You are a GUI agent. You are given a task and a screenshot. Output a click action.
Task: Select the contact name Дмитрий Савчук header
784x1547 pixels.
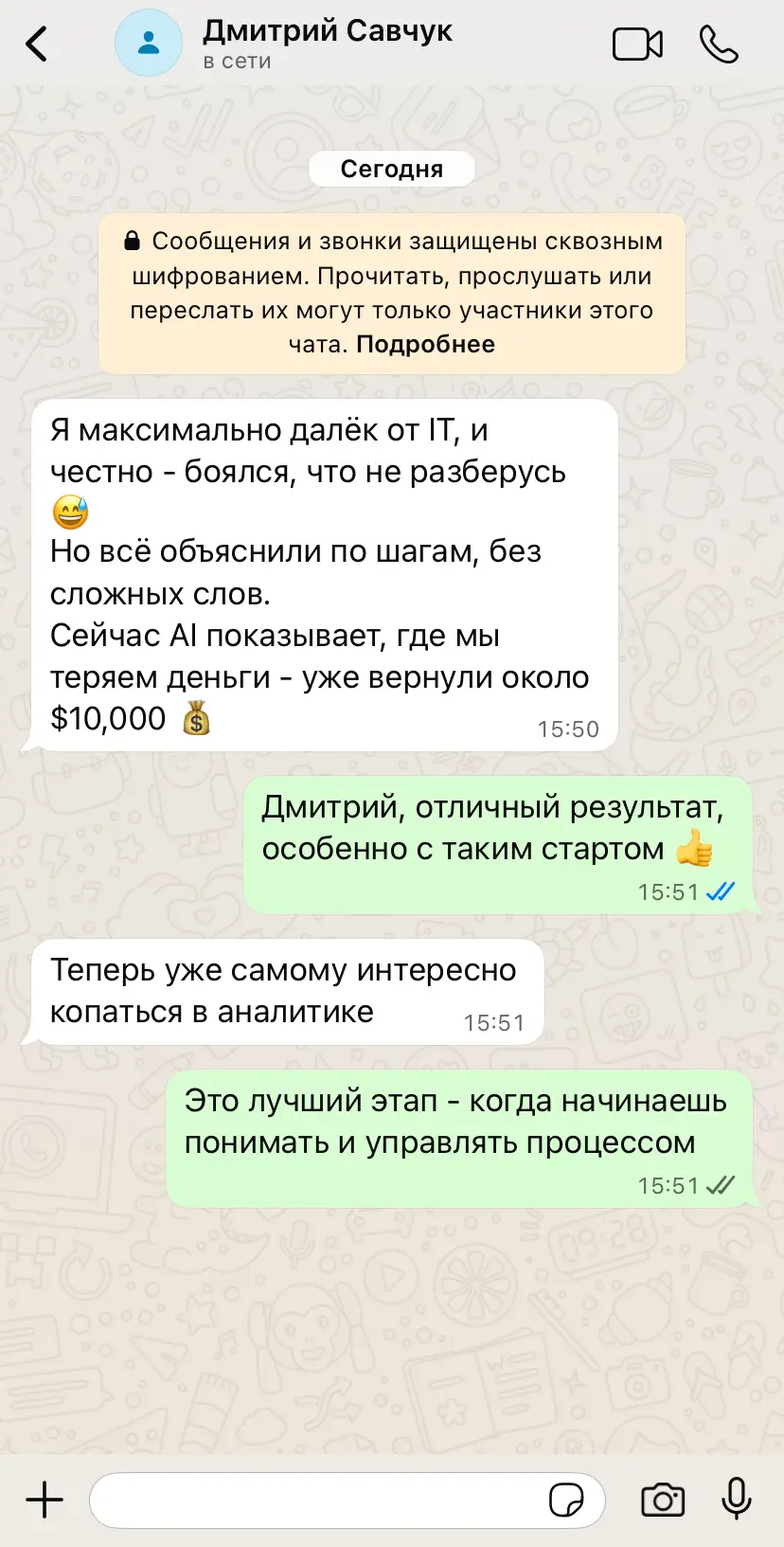pyautogui.click(x=327, y=29)
